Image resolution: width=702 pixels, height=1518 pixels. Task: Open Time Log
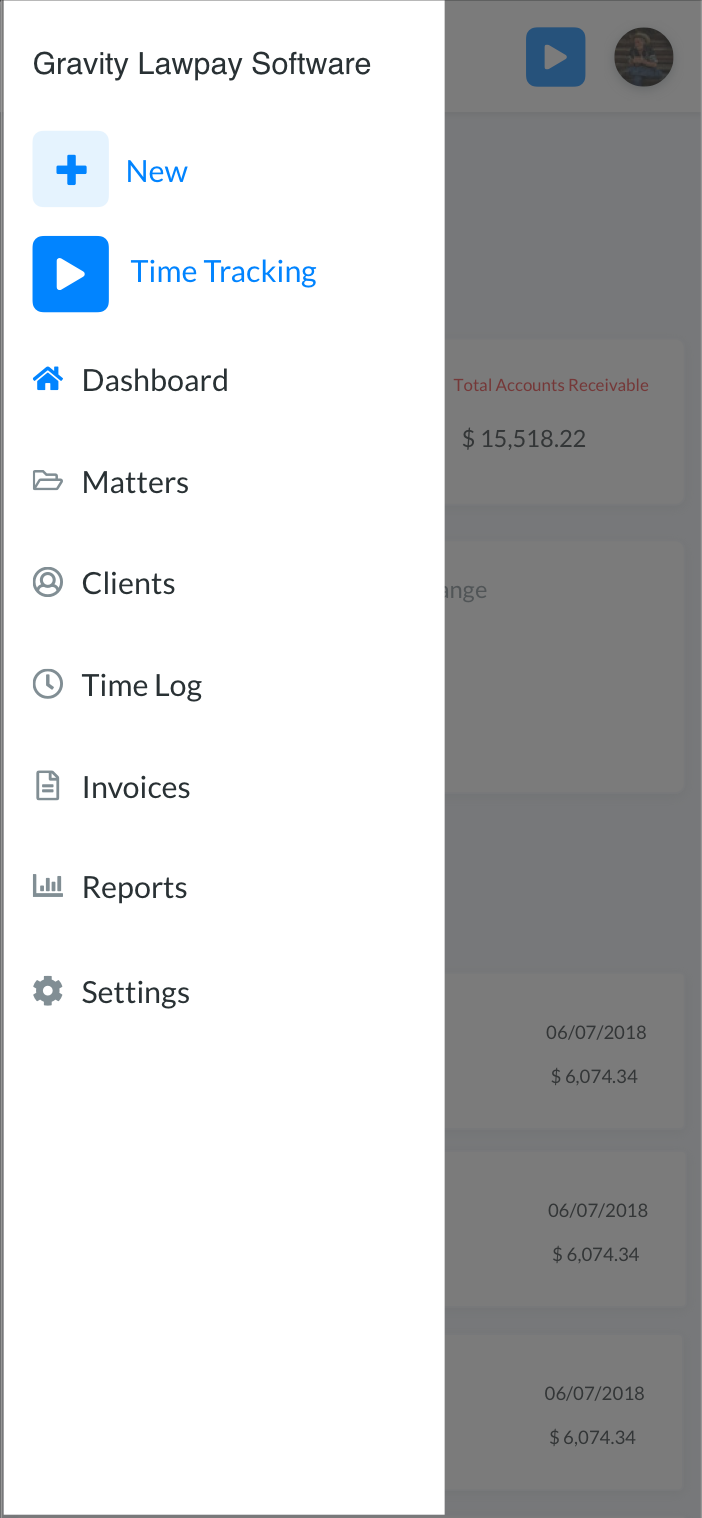(x=141, y=686)
